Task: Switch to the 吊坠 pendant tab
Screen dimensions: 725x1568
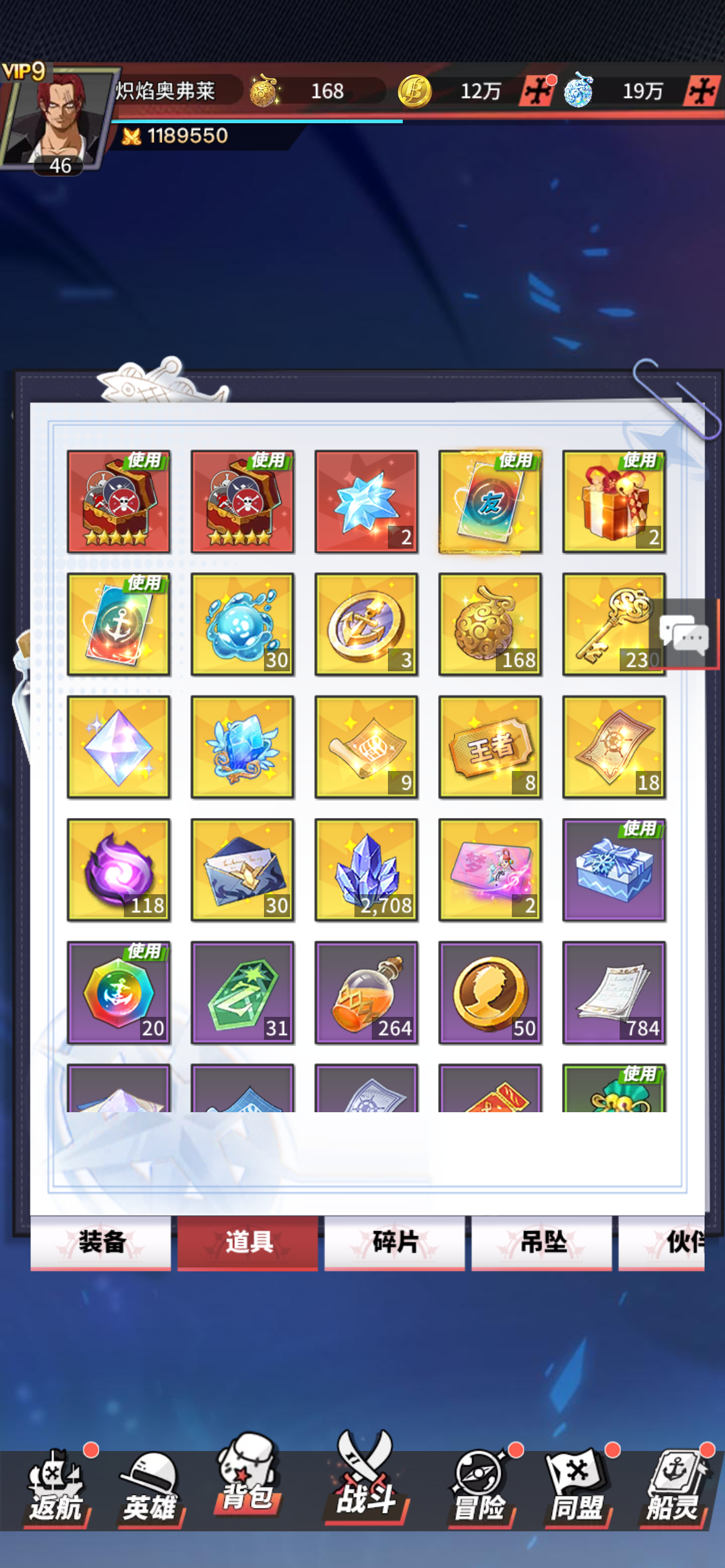Action: (542, 1242)
